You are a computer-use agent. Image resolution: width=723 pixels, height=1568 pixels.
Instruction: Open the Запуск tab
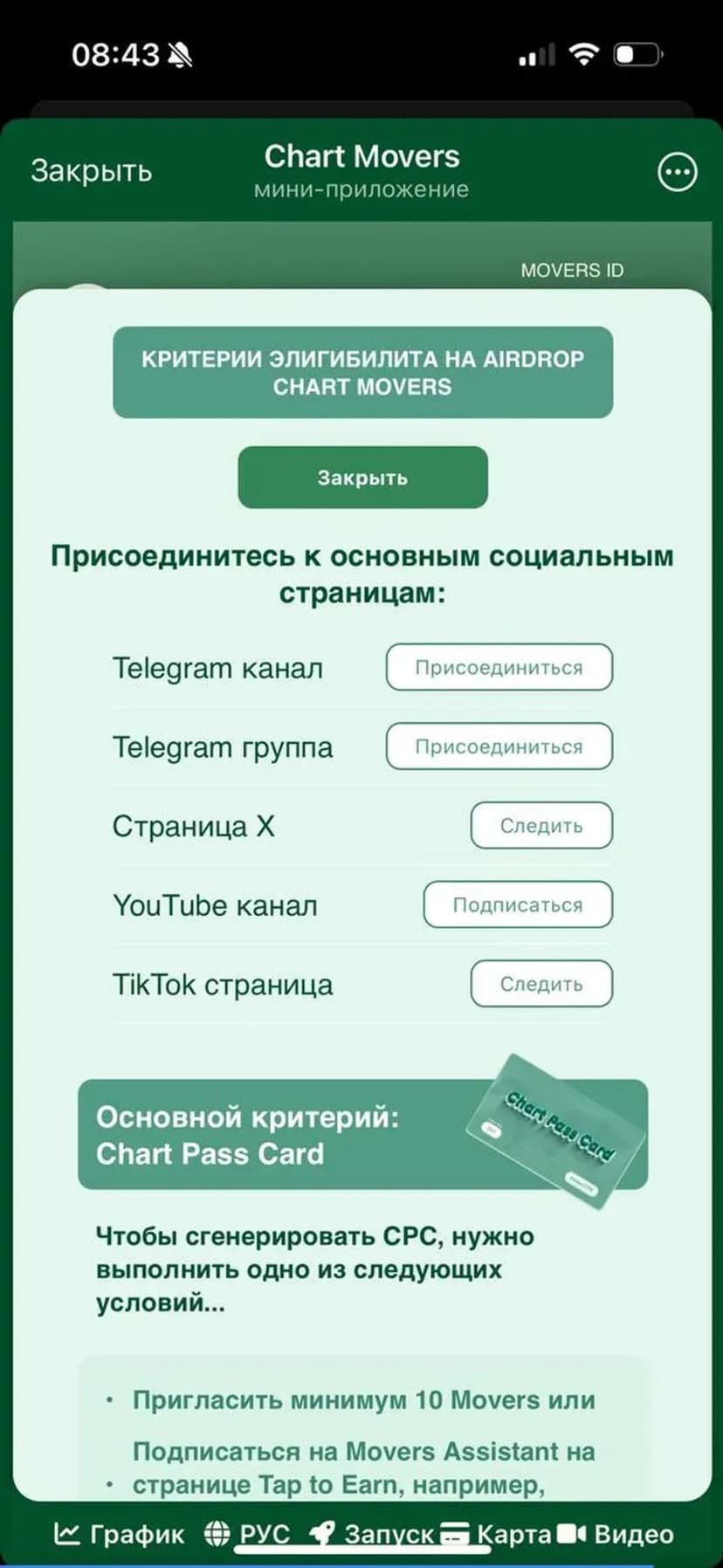point(374,1534)
